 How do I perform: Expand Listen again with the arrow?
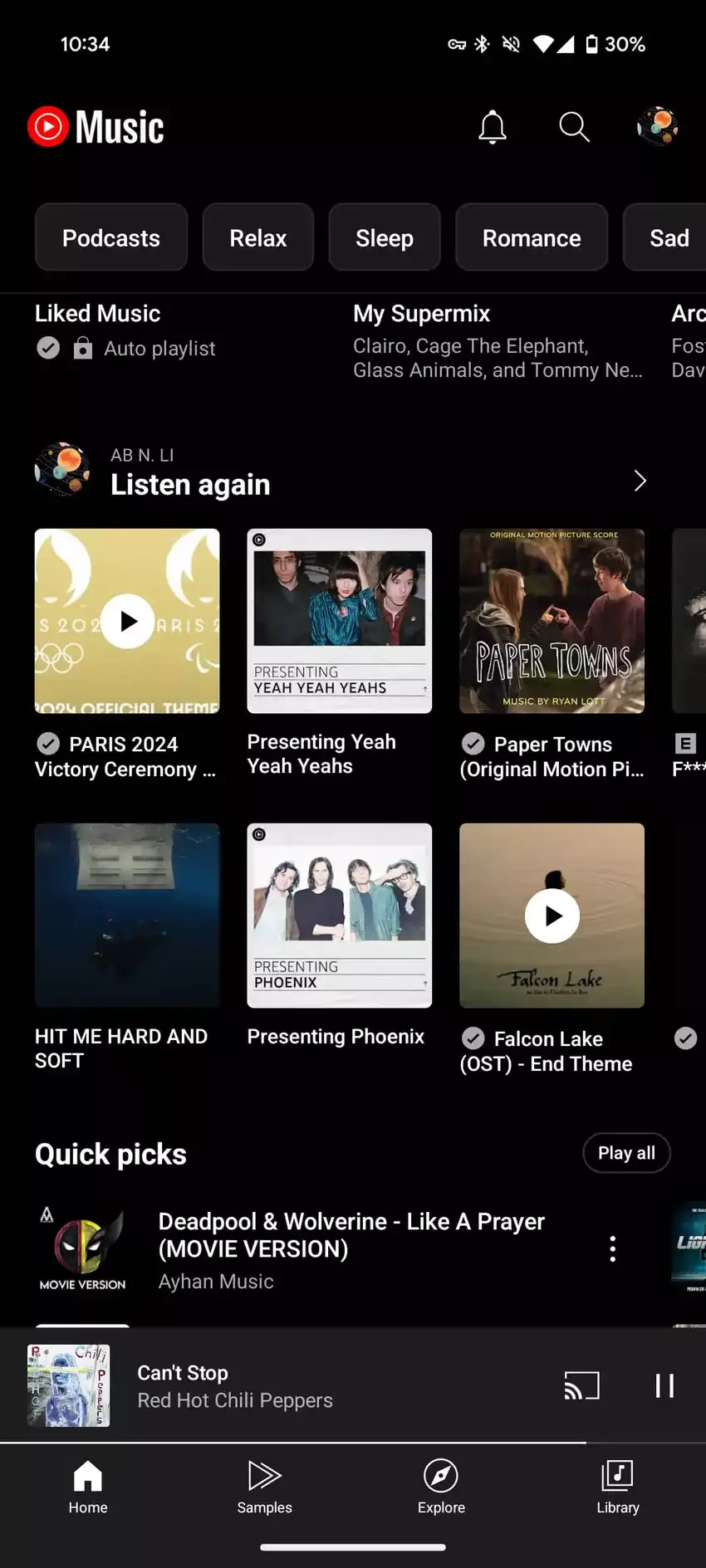click(x=640, y=481)
